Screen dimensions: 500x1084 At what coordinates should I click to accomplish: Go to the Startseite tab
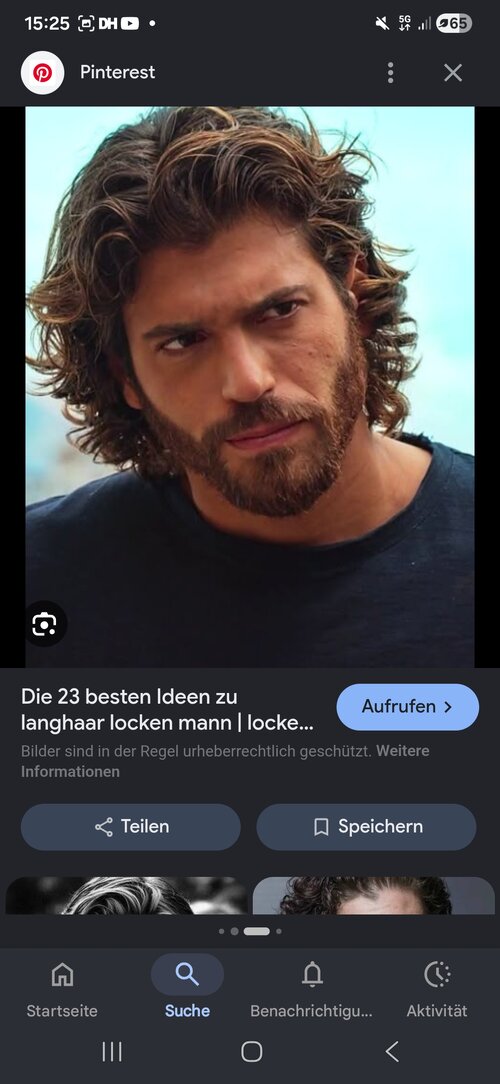(62, 990)
